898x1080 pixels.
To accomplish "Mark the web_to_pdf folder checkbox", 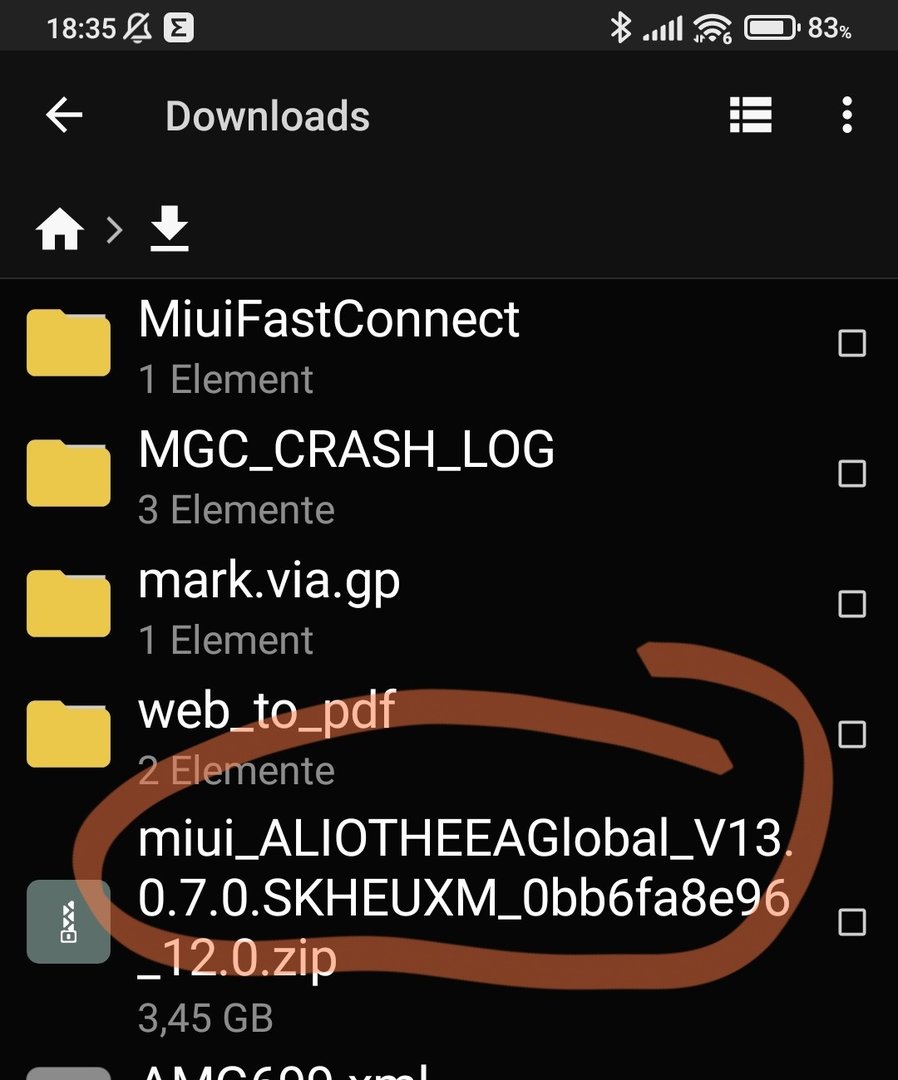I will point(851,735).
